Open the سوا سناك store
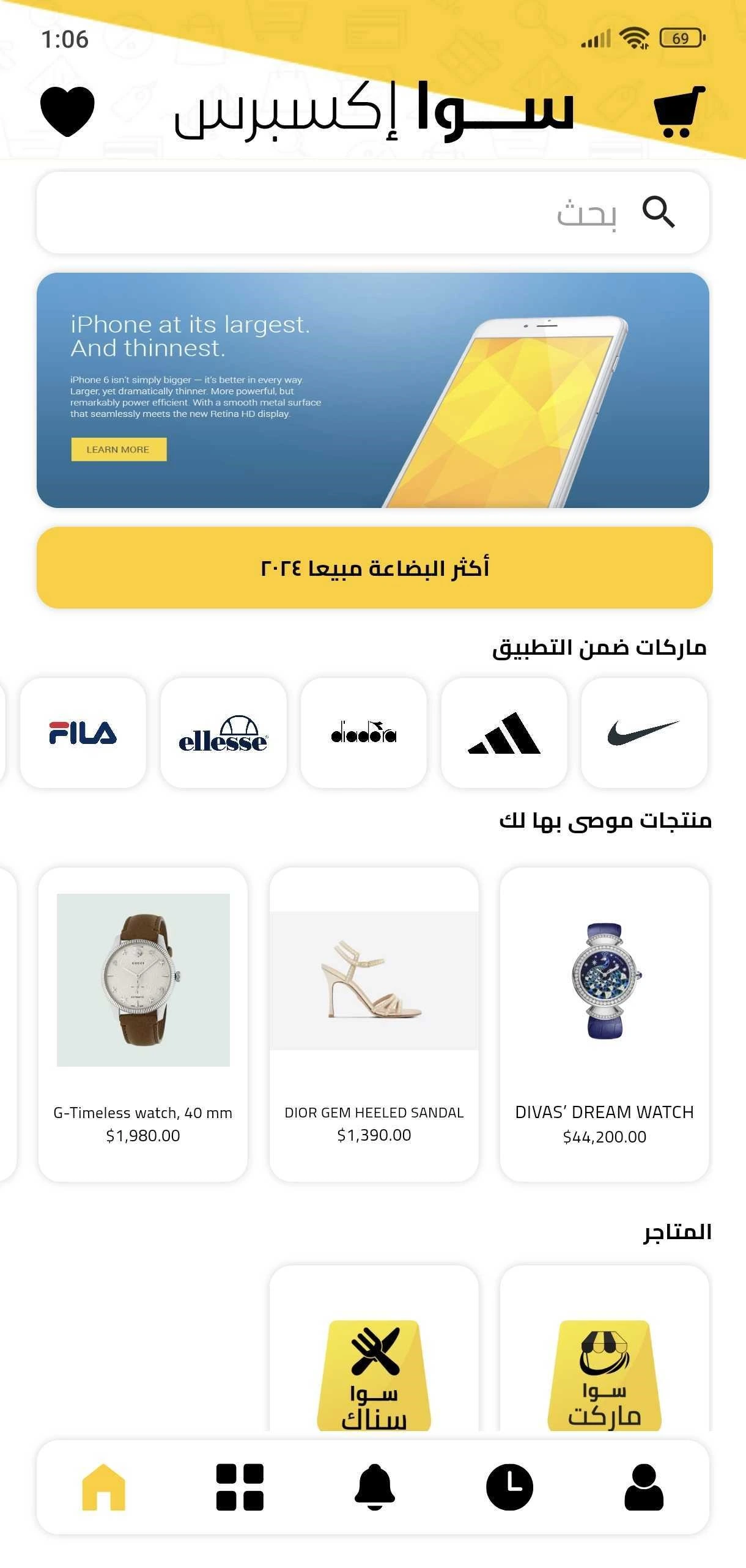This screenshot has width=746, height=1568. (x=374, y=1369)
